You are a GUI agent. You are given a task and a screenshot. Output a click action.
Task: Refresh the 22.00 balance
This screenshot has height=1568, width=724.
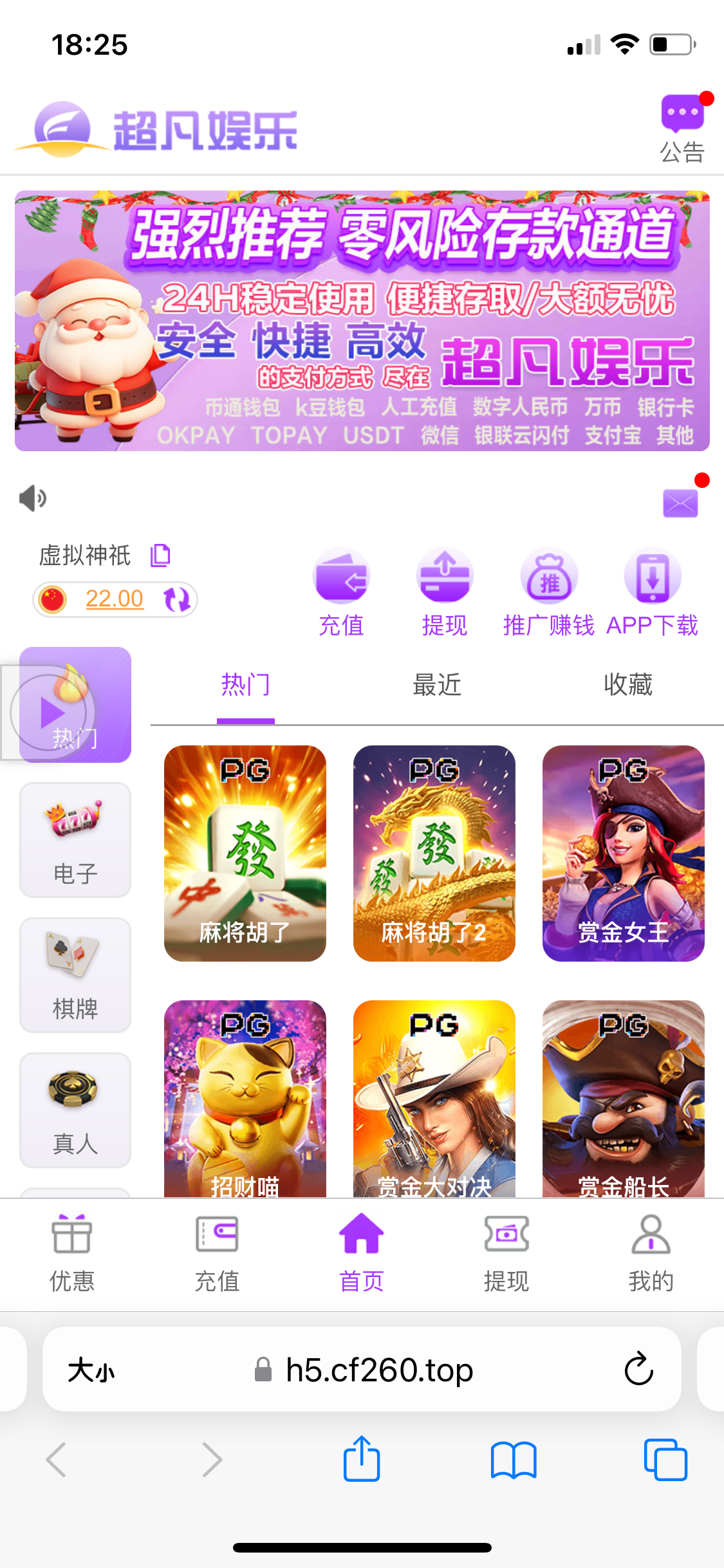(176, 599)
